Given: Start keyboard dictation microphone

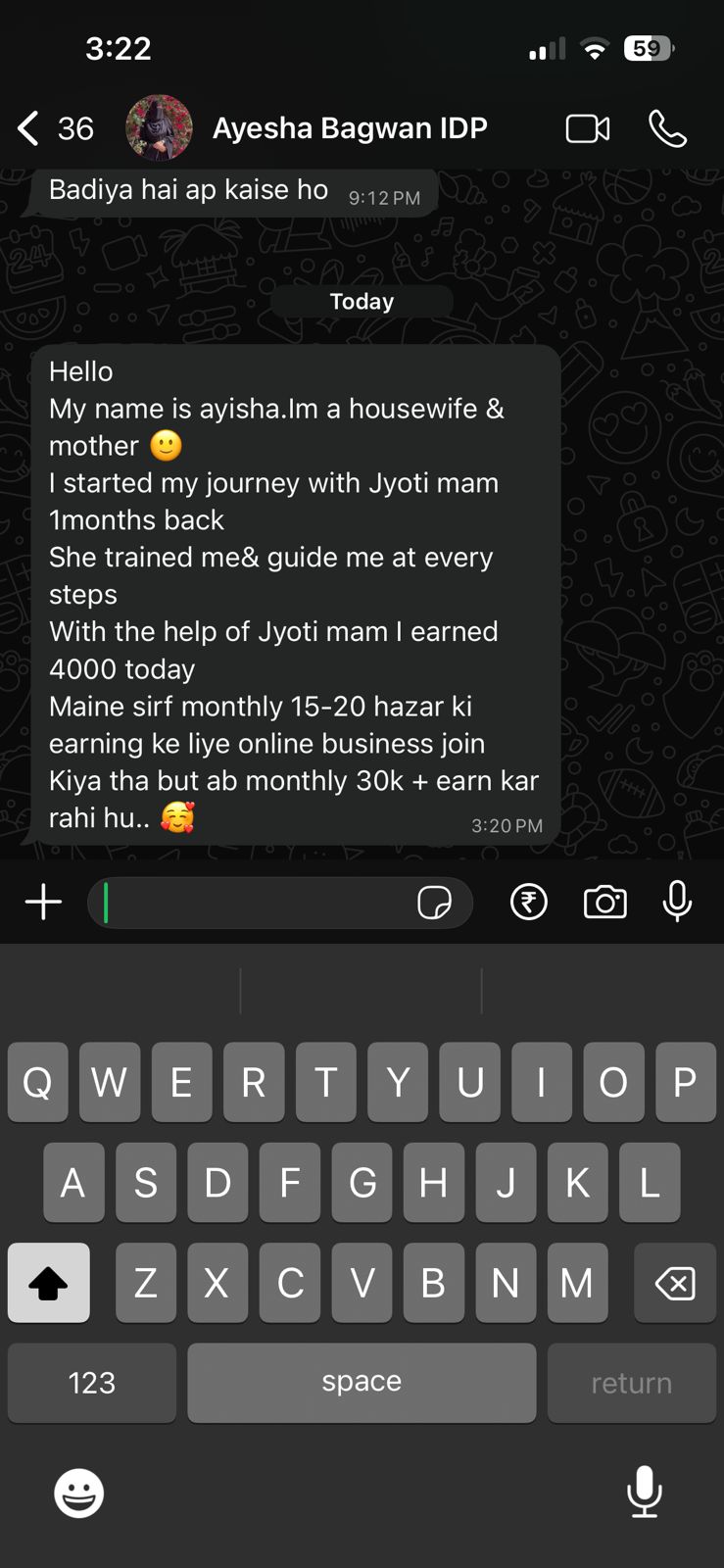Looking at the screenshot, I should (x=644, y=1493).
